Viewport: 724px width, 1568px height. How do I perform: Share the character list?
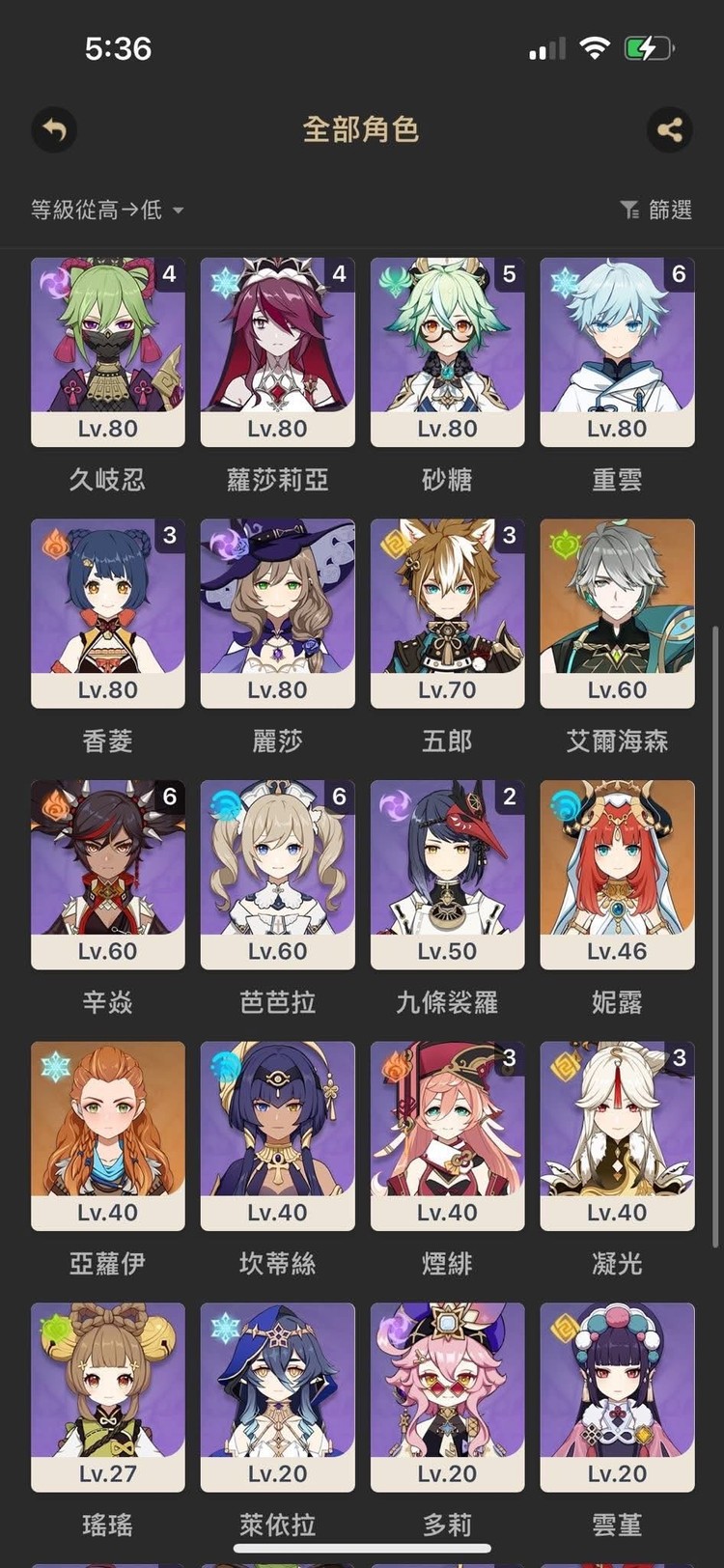(669, 129)
